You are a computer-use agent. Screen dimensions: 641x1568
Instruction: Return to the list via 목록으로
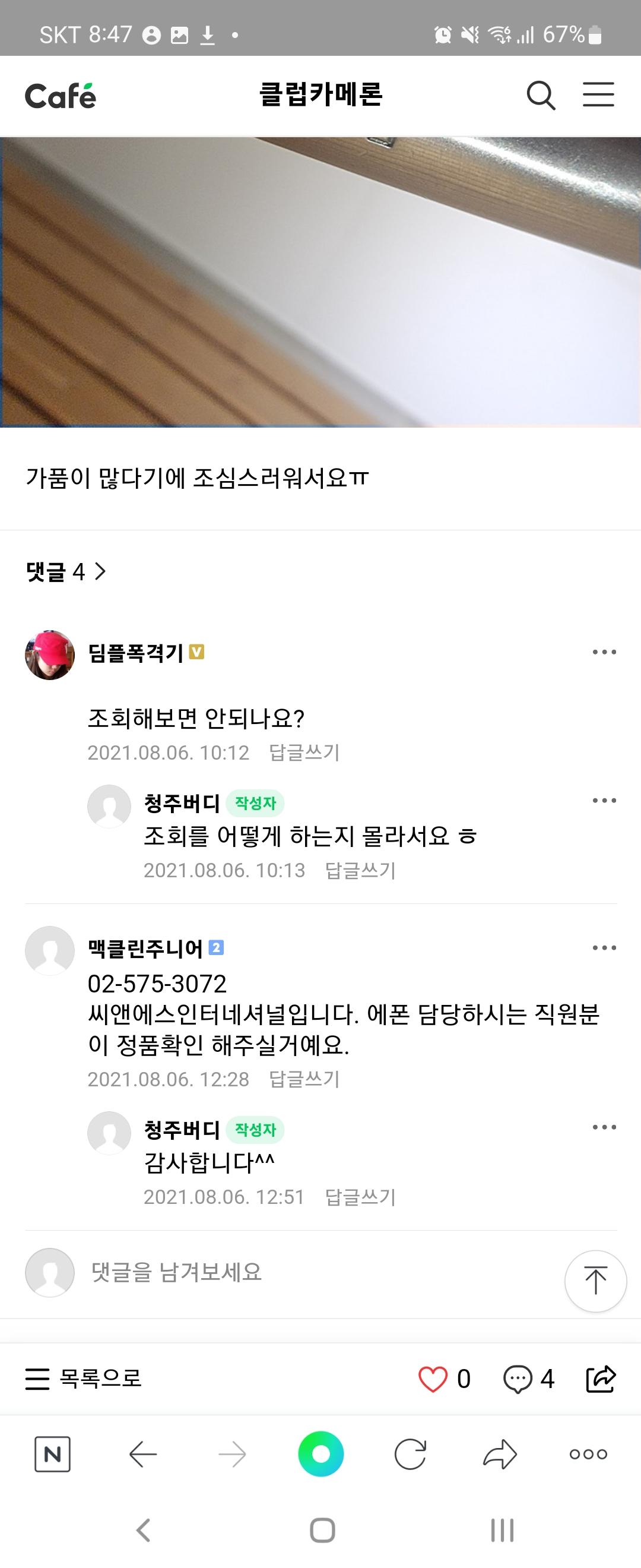(x=83, y=1379)
